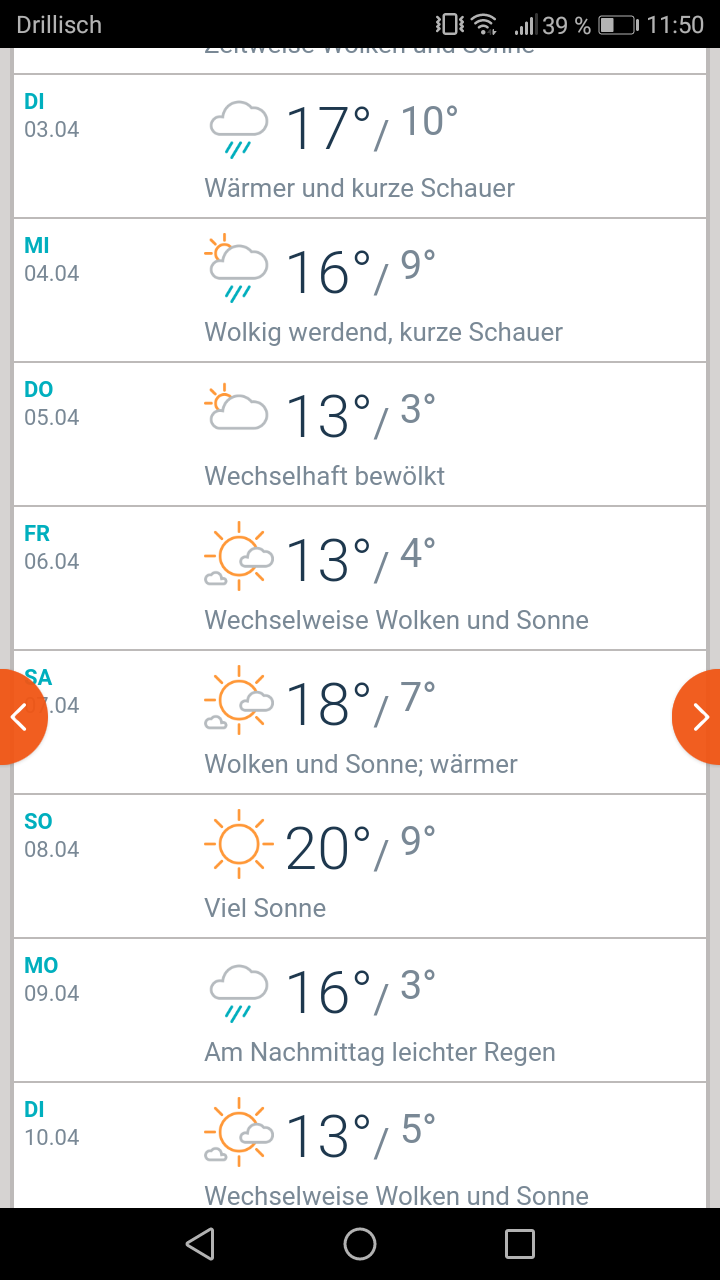Screen dimensions: 720x1280
Task: Open the SA forecast with 18° high
Action: pyautogui.click(x=360, y=722)
